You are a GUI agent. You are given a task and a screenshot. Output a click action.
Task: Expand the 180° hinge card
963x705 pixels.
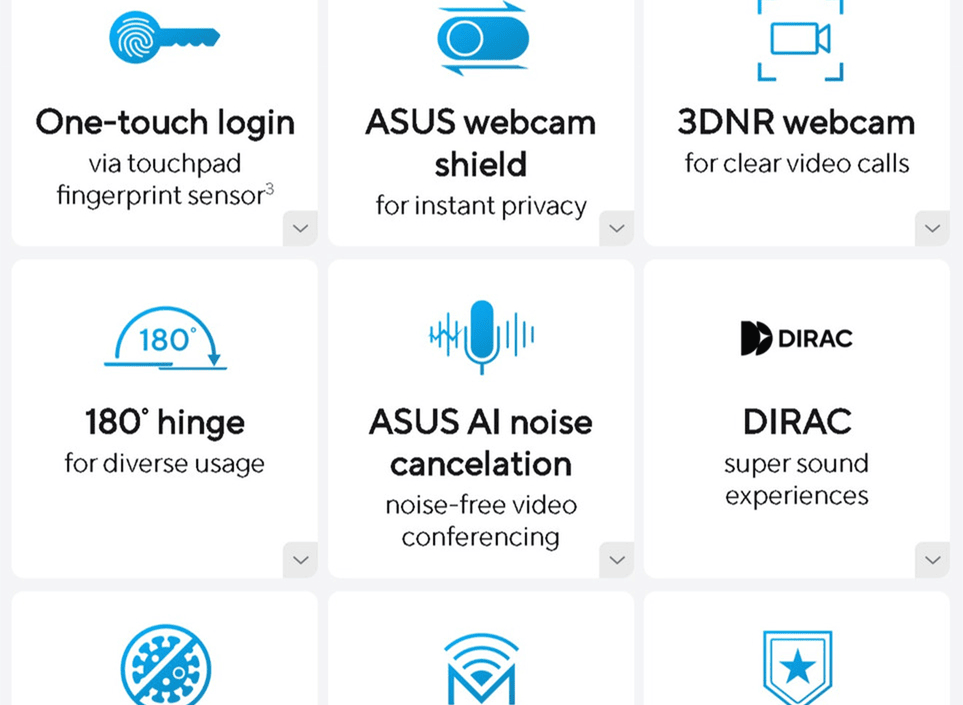coord(300,560)
